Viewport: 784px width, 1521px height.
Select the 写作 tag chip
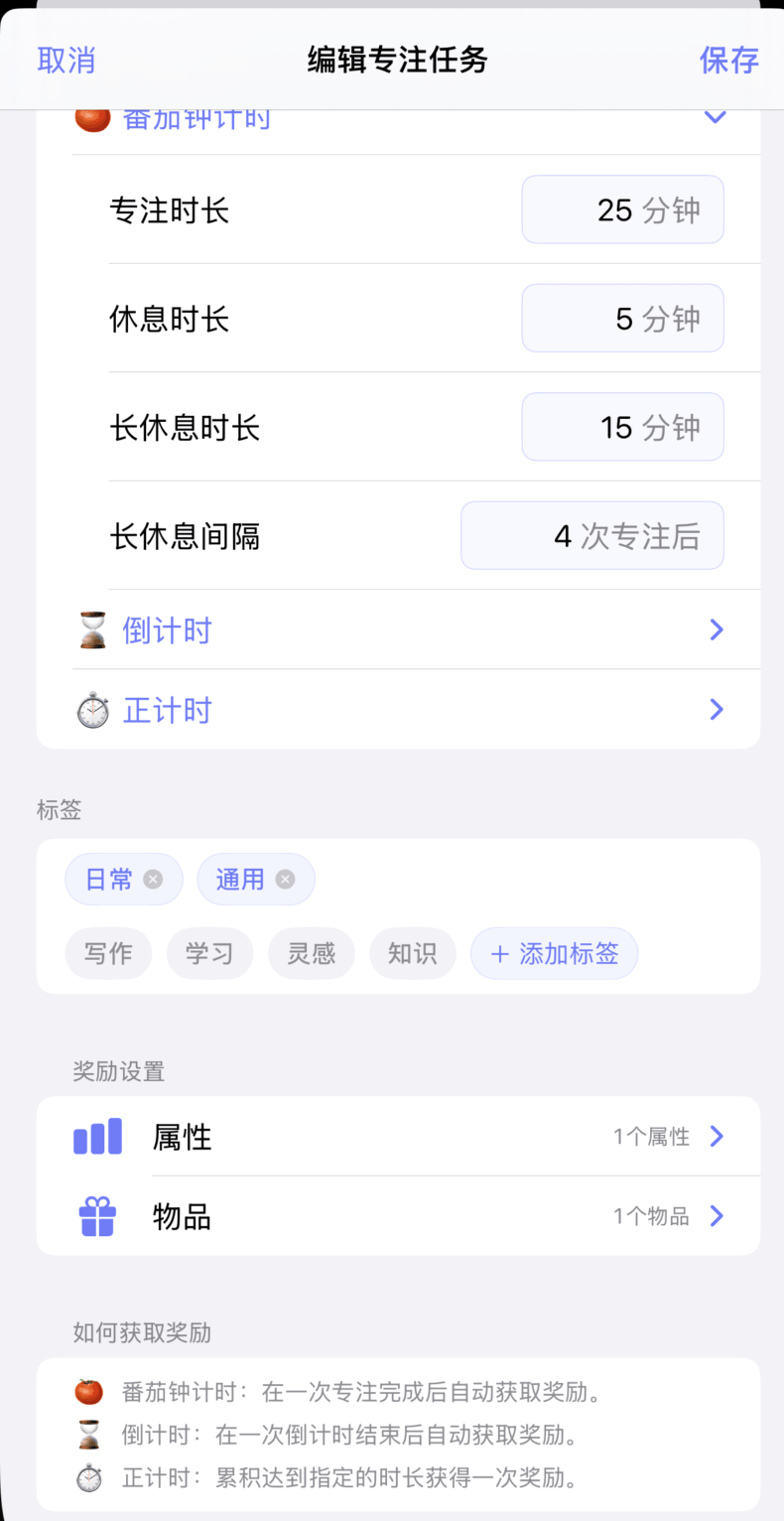(108, 954)
